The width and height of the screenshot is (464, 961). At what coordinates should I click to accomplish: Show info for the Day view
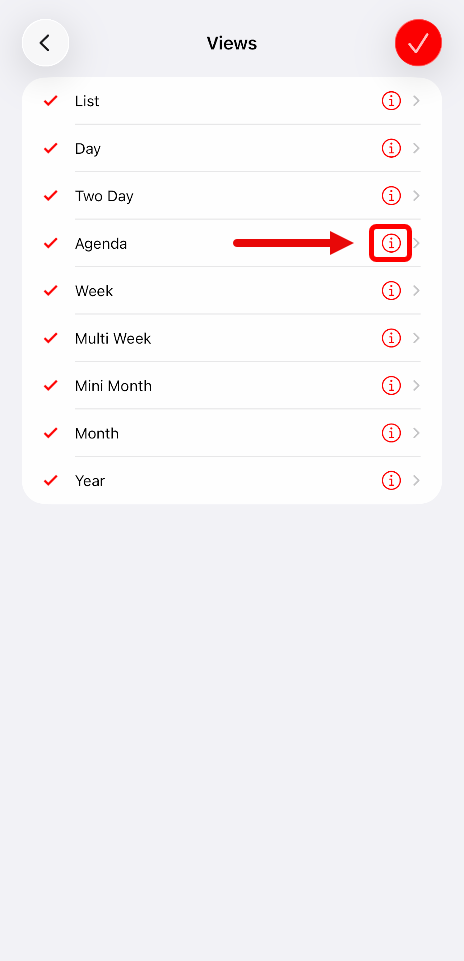pyautogui.click(x=391, y=148)
